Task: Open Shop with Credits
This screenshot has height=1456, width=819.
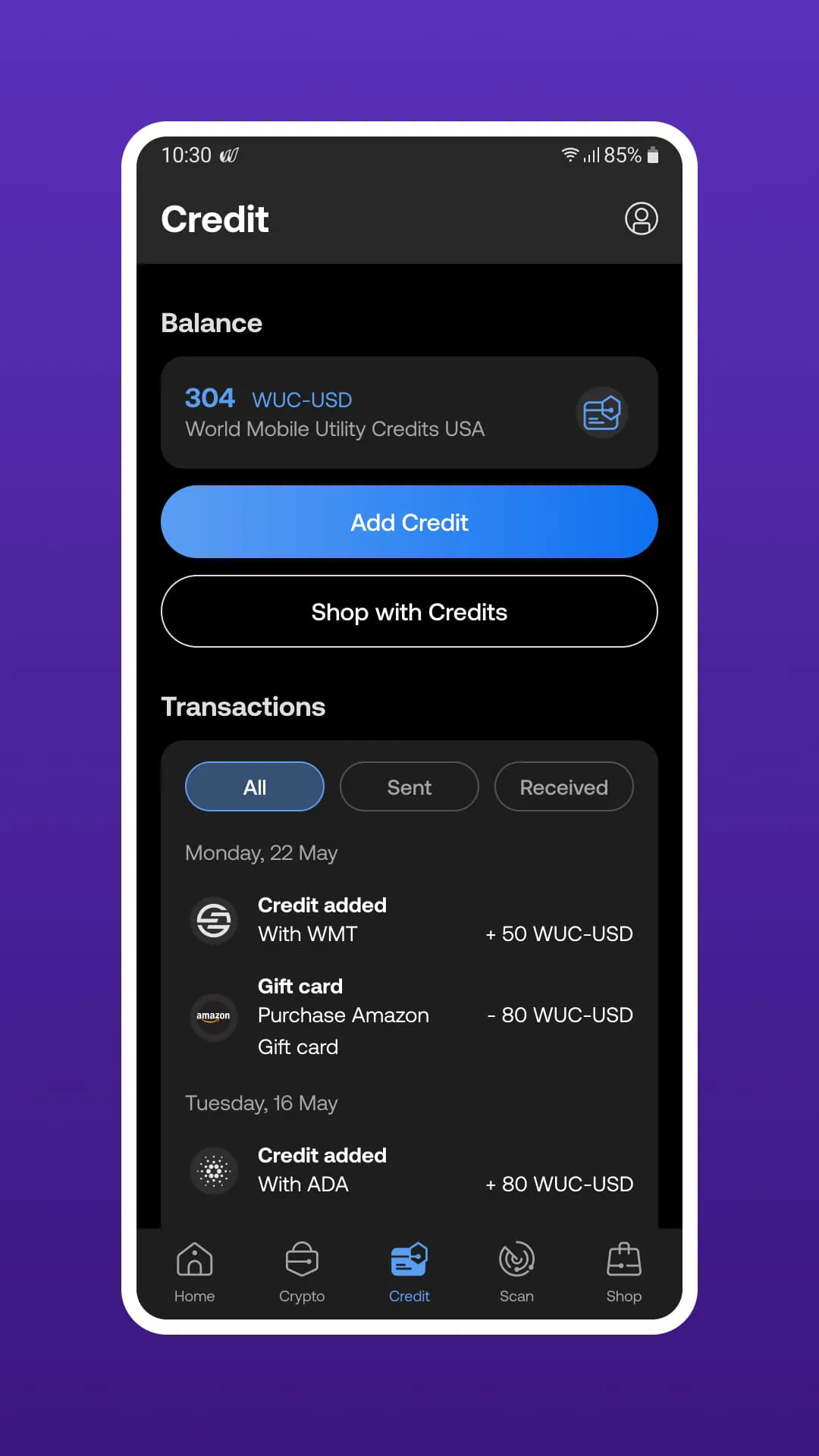Action: click(x=409, y=611)
